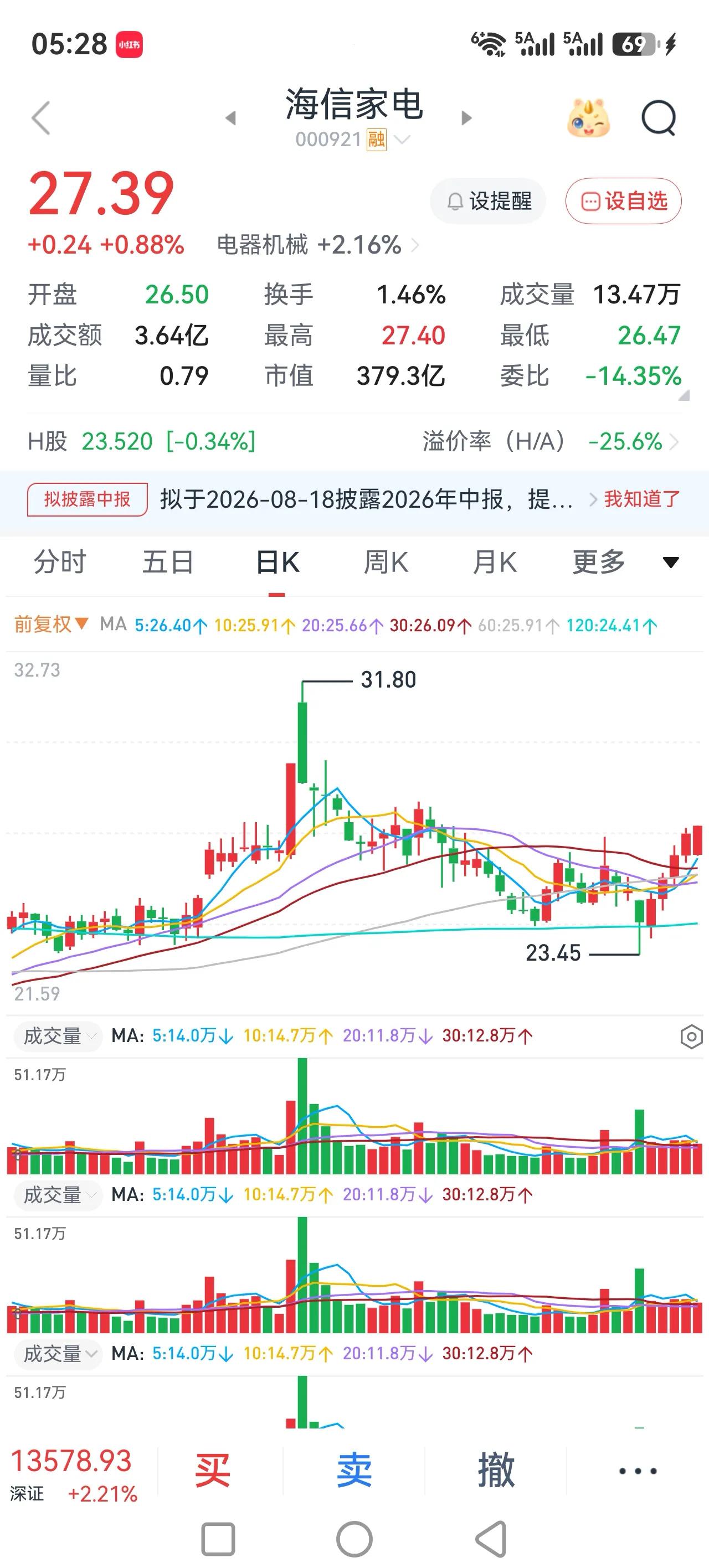
Task: Tap the 买 buy button
Action: pos(212,1471)
